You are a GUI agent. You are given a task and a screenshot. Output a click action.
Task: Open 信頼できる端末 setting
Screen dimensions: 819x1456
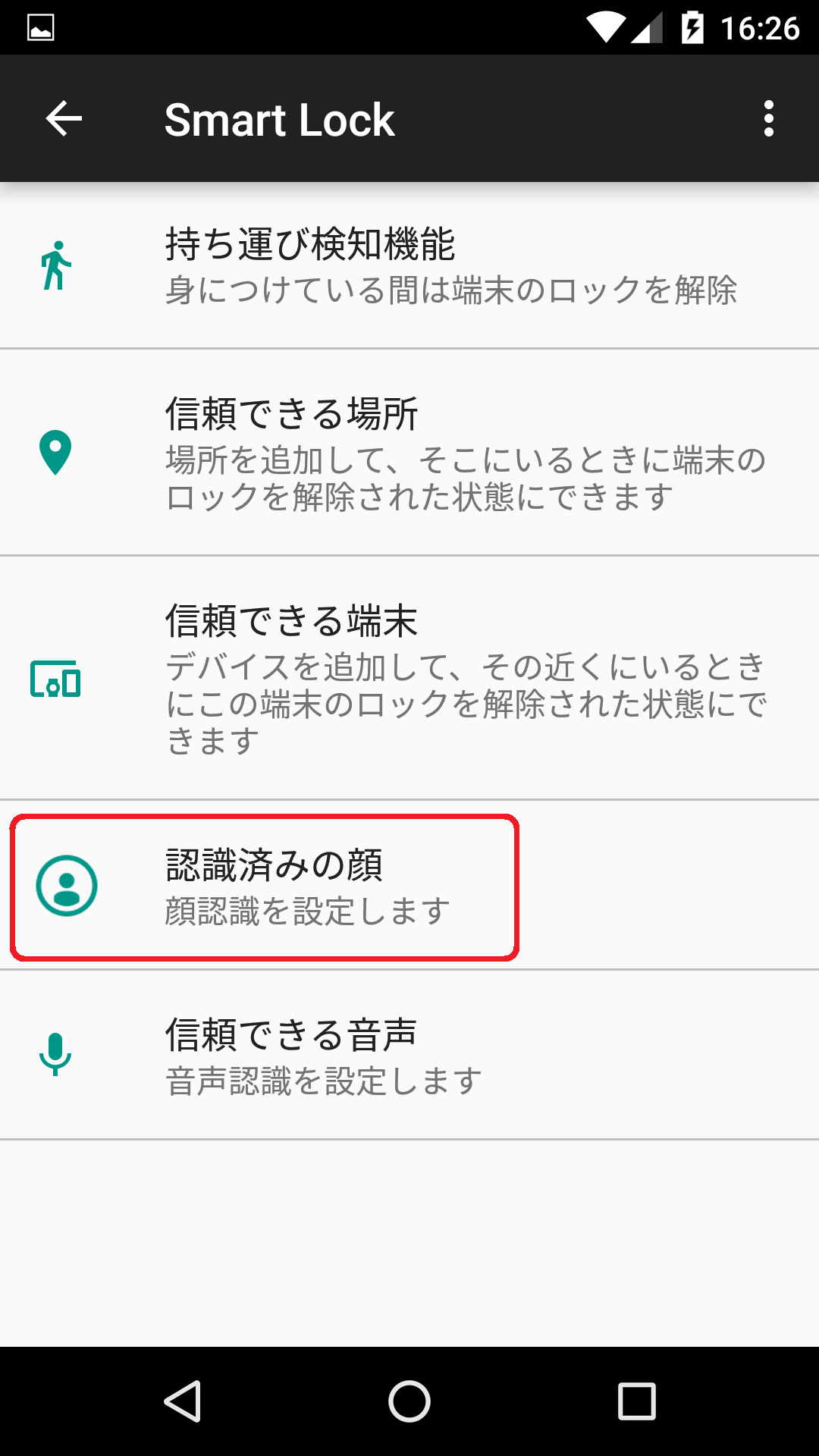coord(409,677)
